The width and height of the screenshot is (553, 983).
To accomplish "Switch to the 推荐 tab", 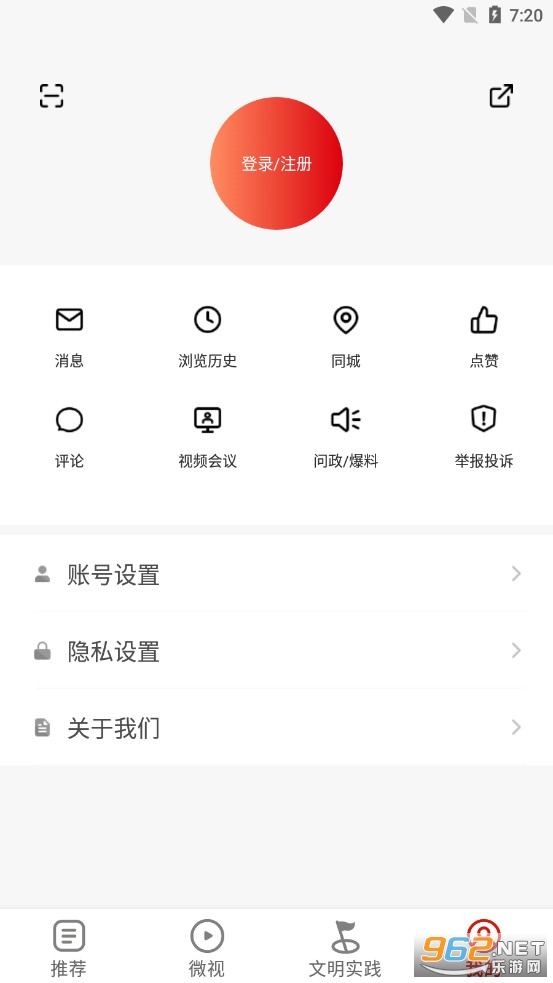I will point(69,948).
